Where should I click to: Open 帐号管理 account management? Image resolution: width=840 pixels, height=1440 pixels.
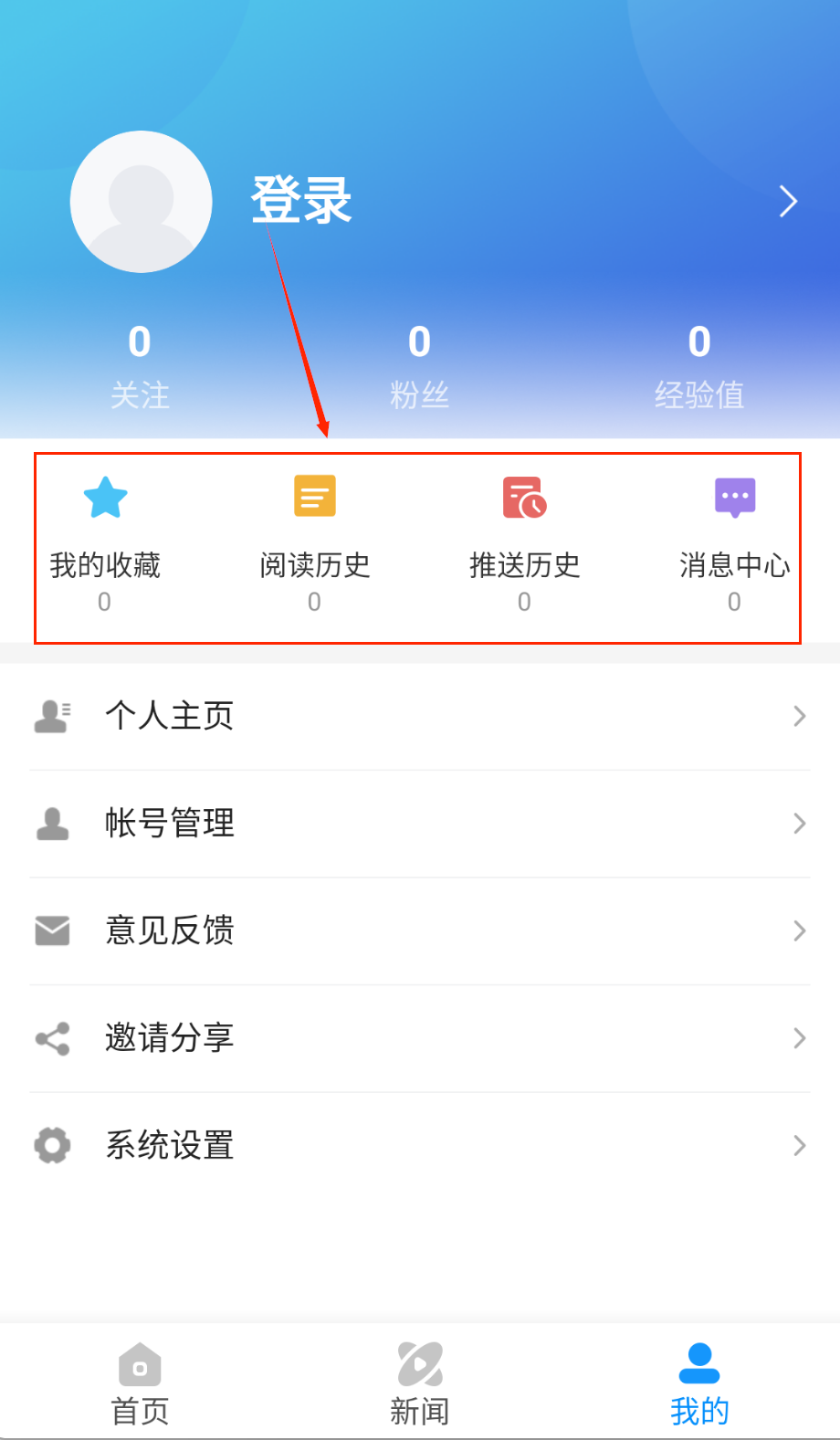pos(420,824)
